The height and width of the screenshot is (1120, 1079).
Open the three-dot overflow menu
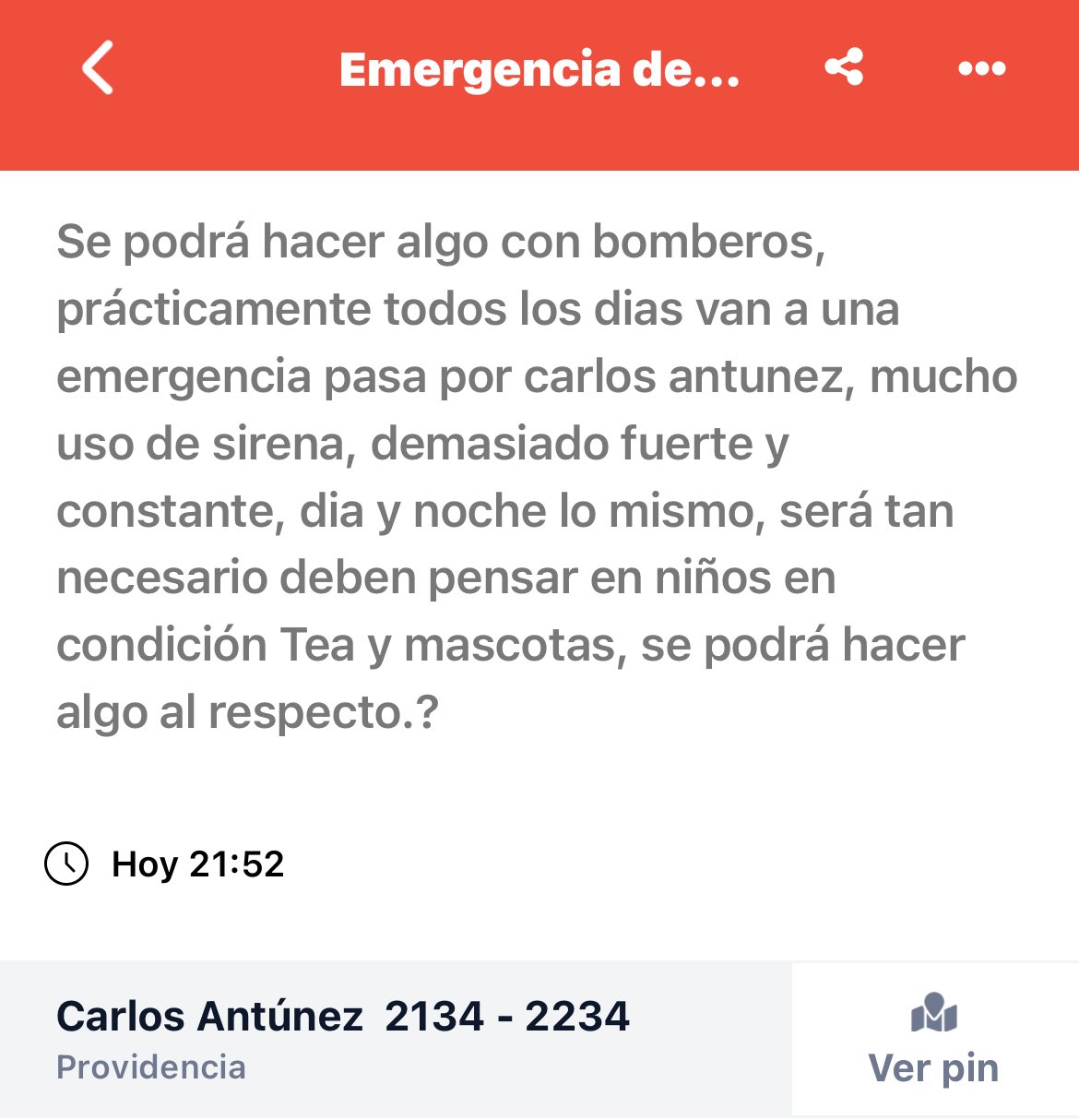(x=981, y=68)
